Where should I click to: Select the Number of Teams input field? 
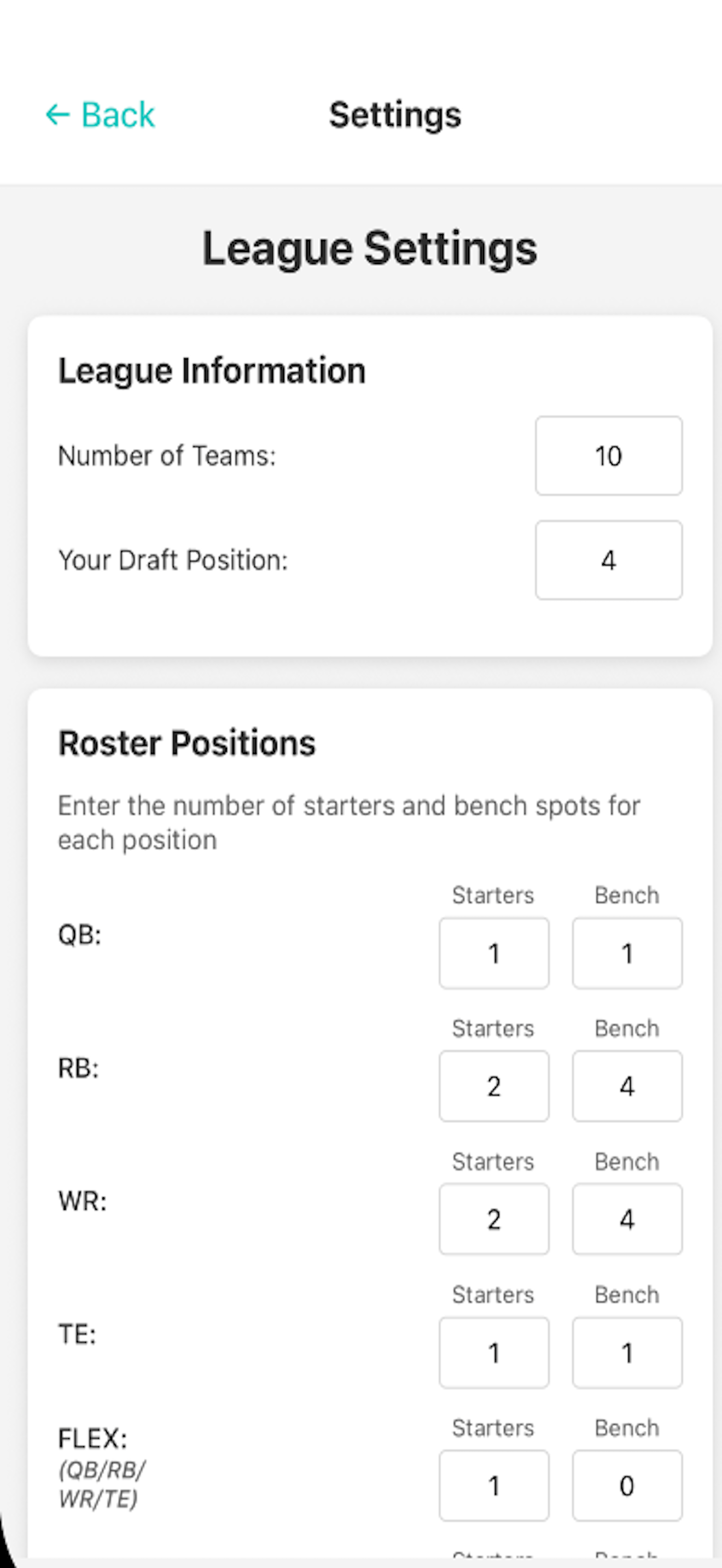click(608, 456)
